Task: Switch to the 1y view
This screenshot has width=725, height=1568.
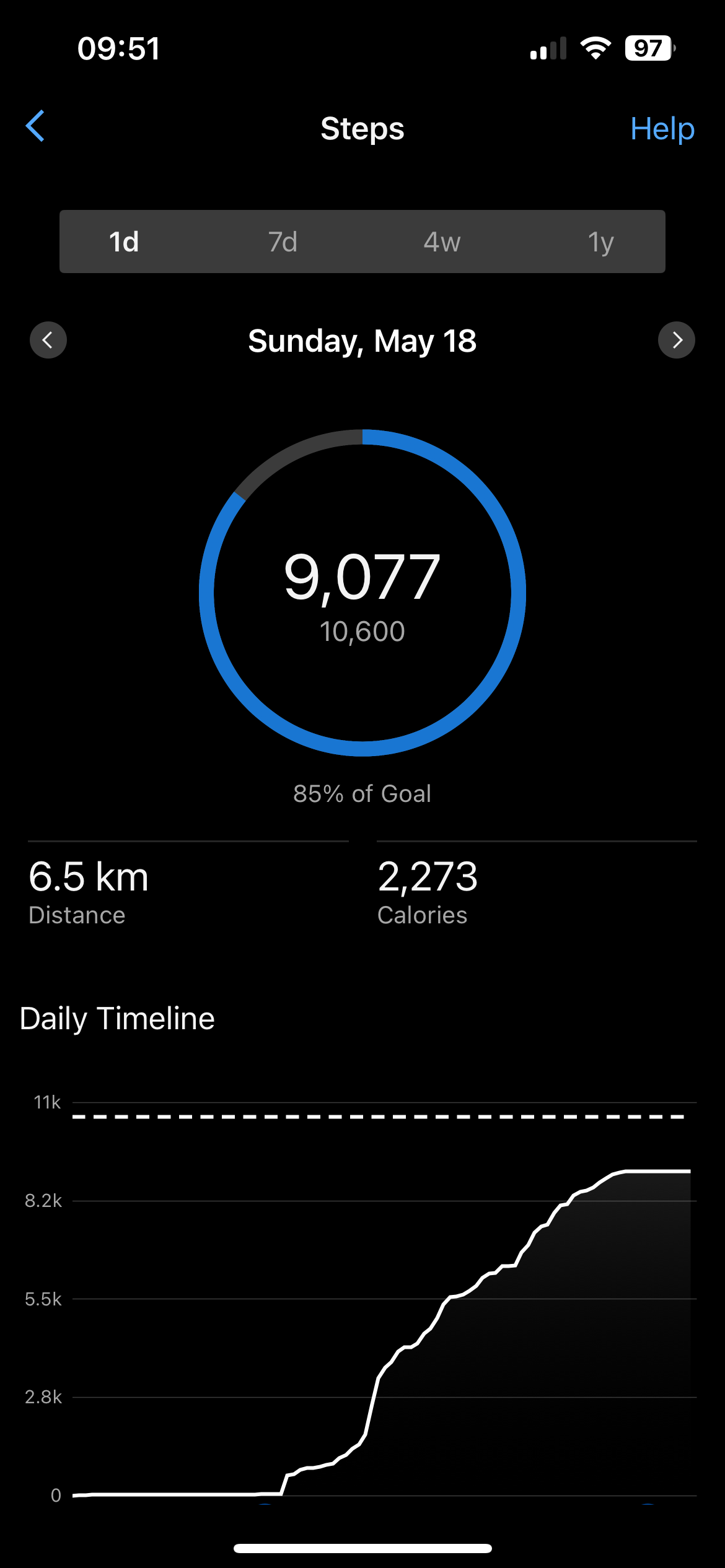Action: click(x=600, y=242)
